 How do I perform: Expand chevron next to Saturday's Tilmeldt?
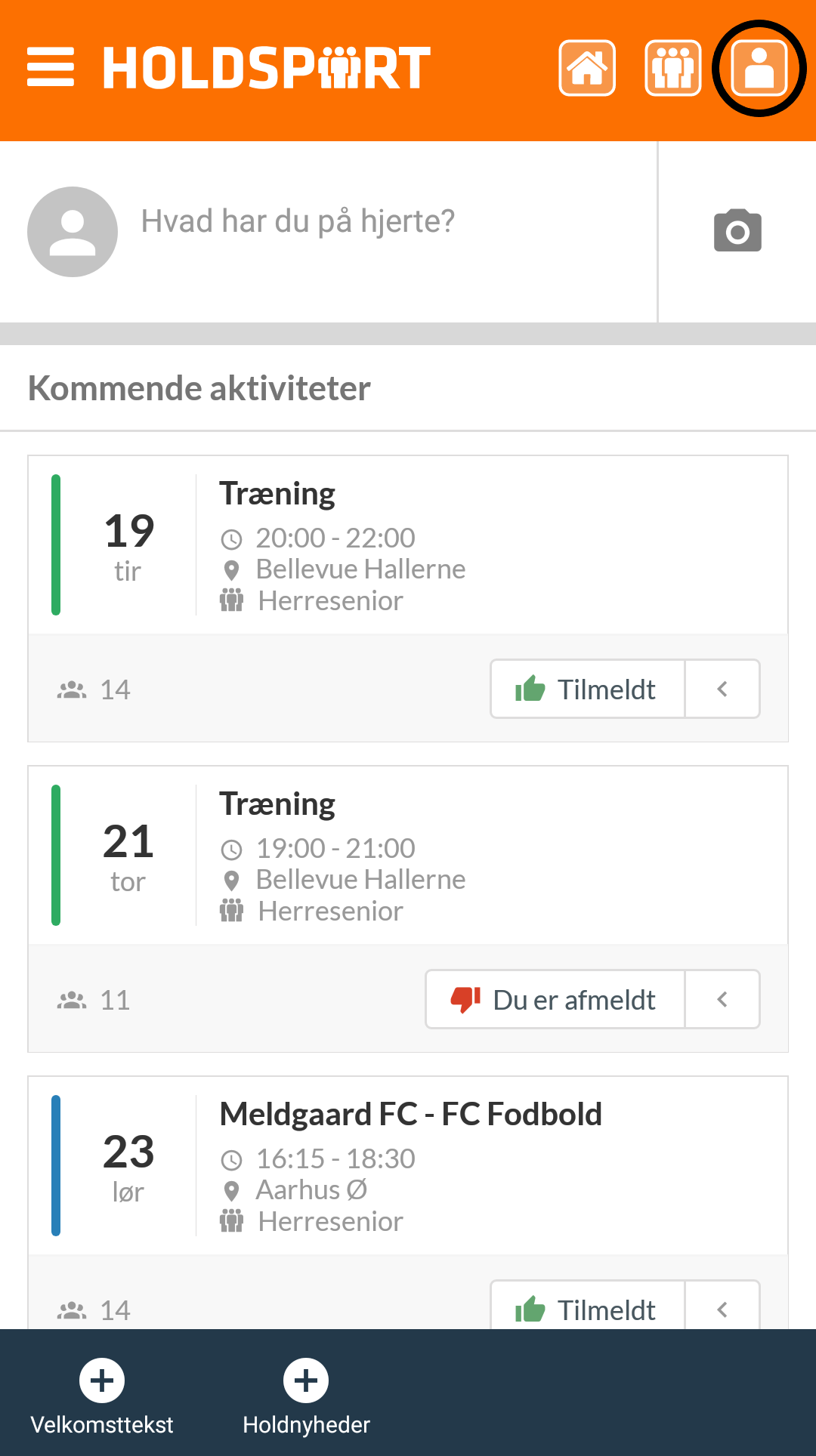click(x=722, y=1306)
